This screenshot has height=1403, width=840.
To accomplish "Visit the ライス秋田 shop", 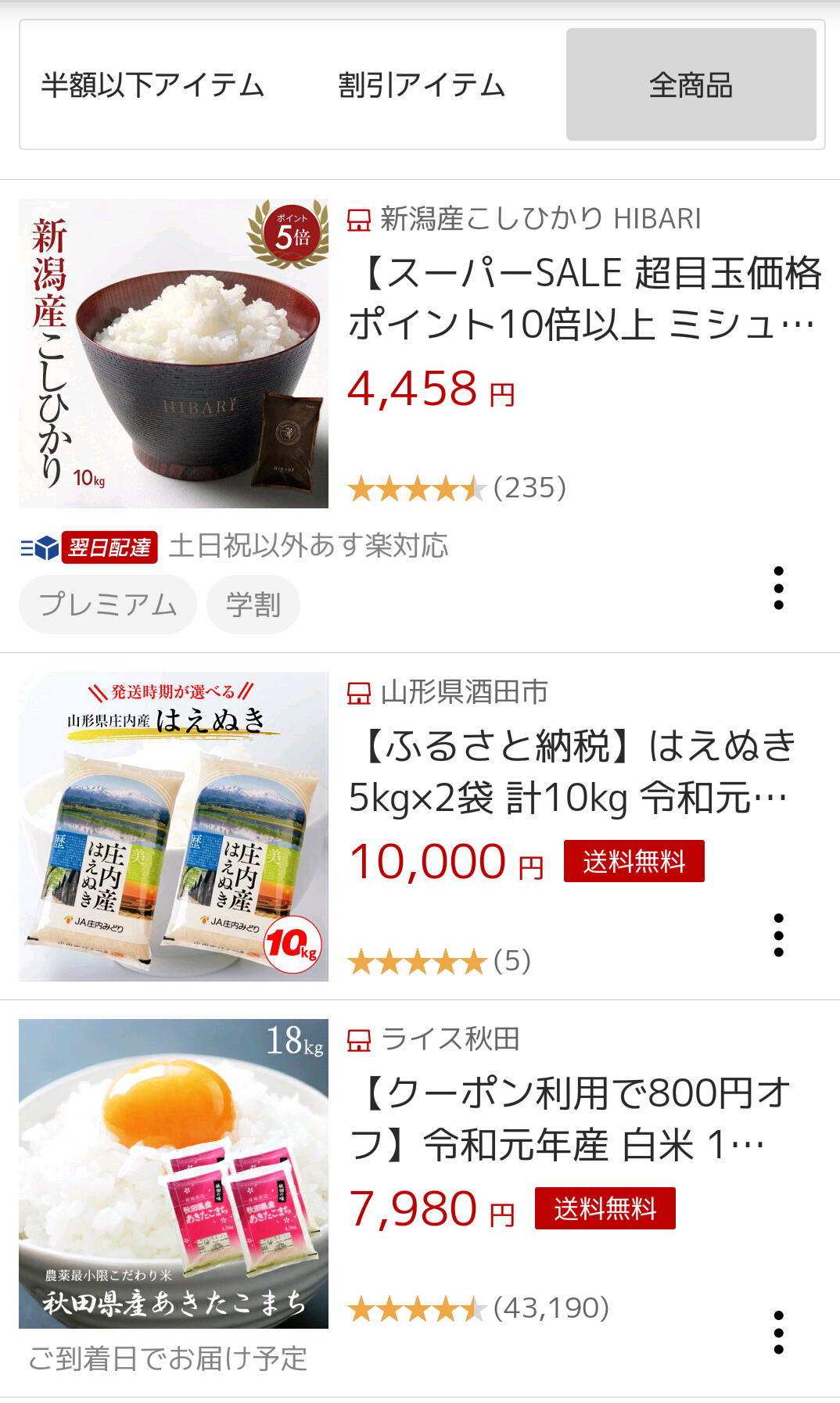I will tap(450, 1039).
